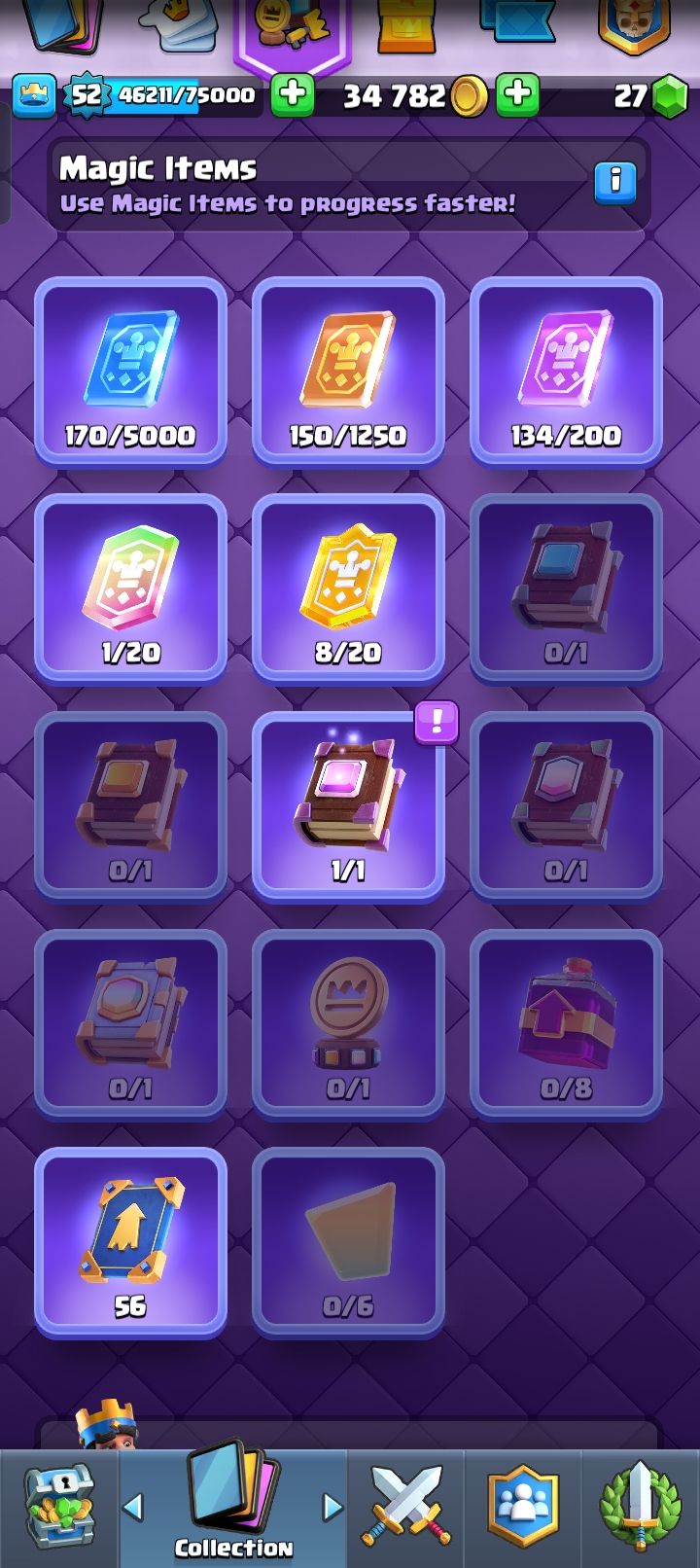Open the Epic Book of Cards 1/1
The image size is (700, 1568).
pyautogui.click(x=348, y=806)
